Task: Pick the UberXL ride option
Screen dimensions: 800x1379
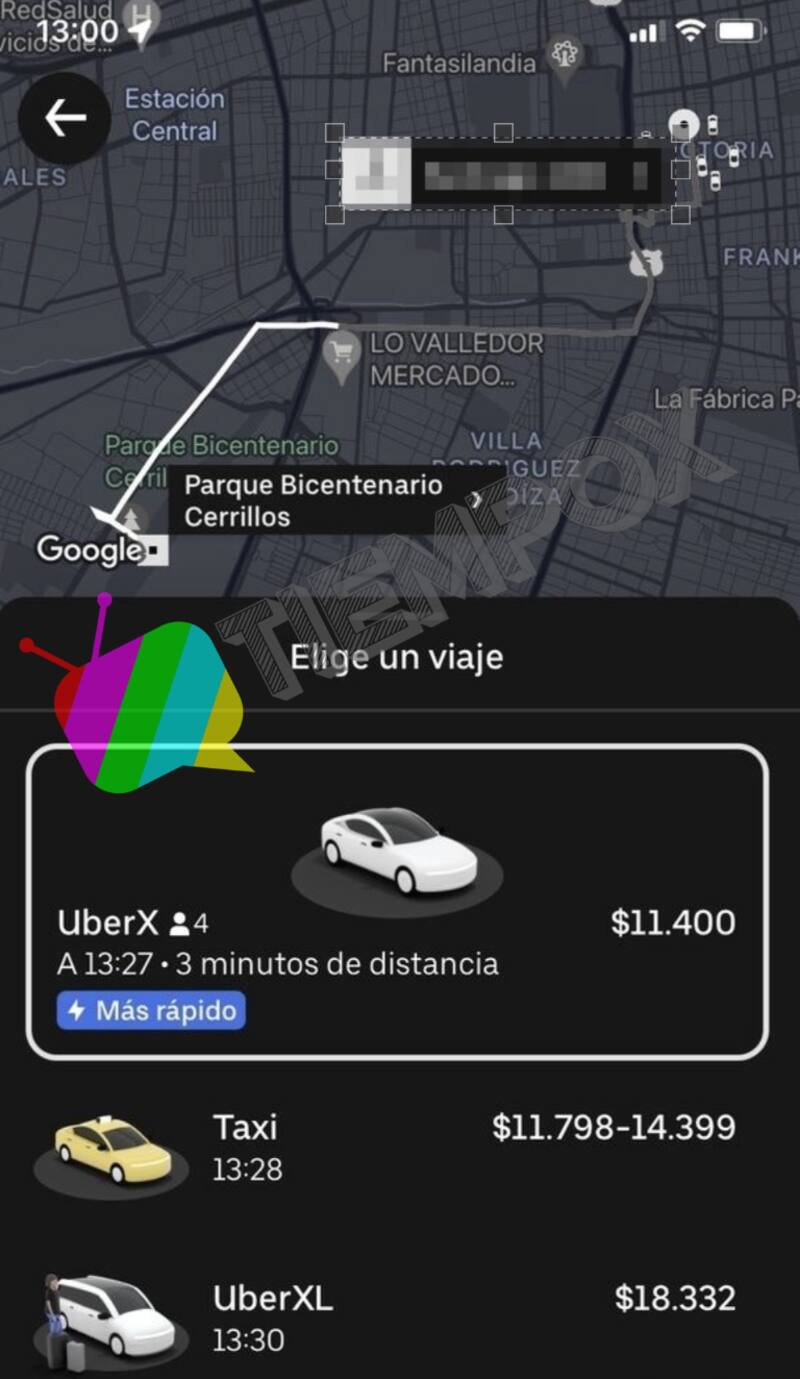Action: point(397,1315)
